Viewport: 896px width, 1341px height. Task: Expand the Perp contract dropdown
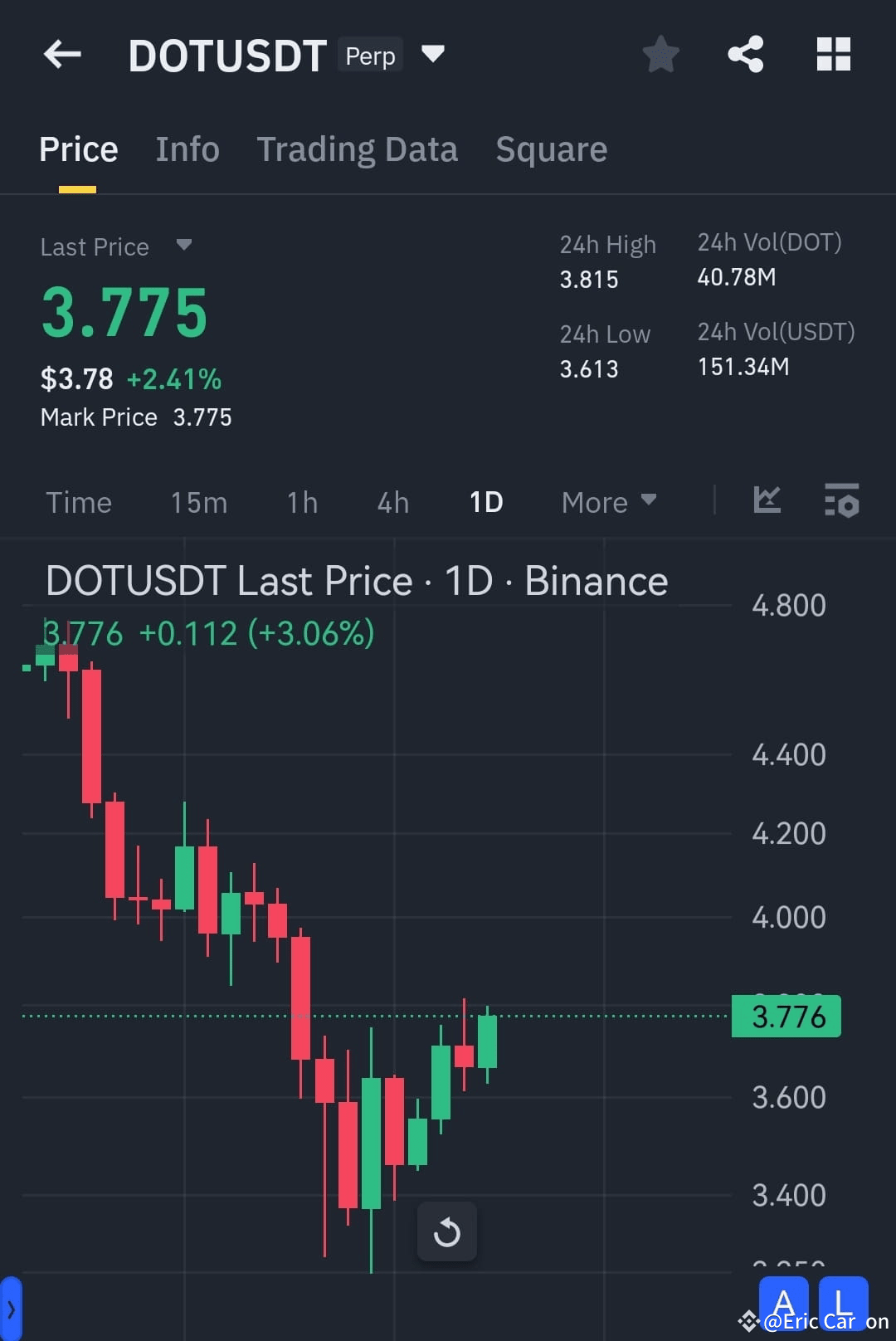[x=432, y=54]
